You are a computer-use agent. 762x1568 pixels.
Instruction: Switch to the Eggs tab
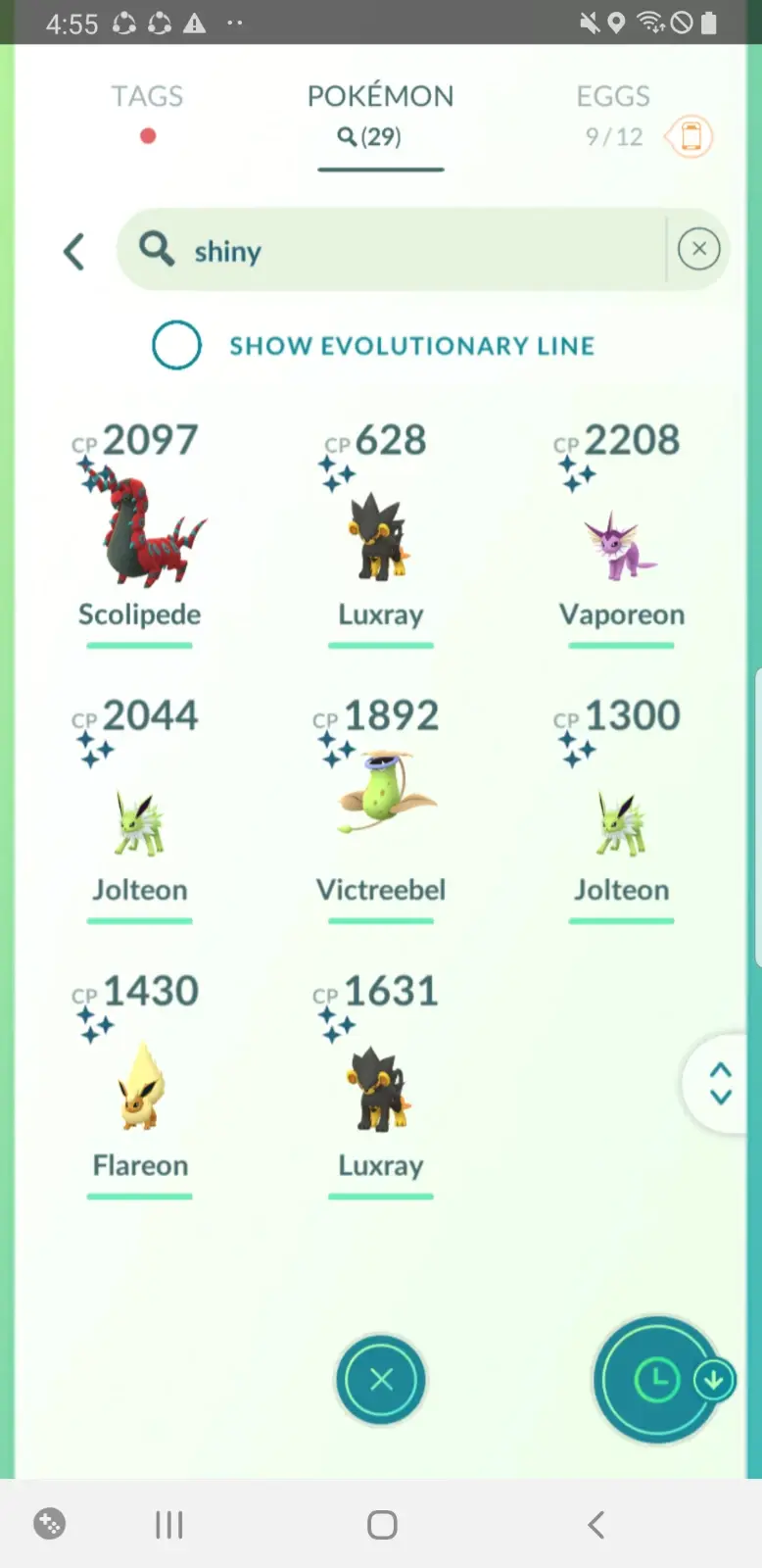coord(613,97)
